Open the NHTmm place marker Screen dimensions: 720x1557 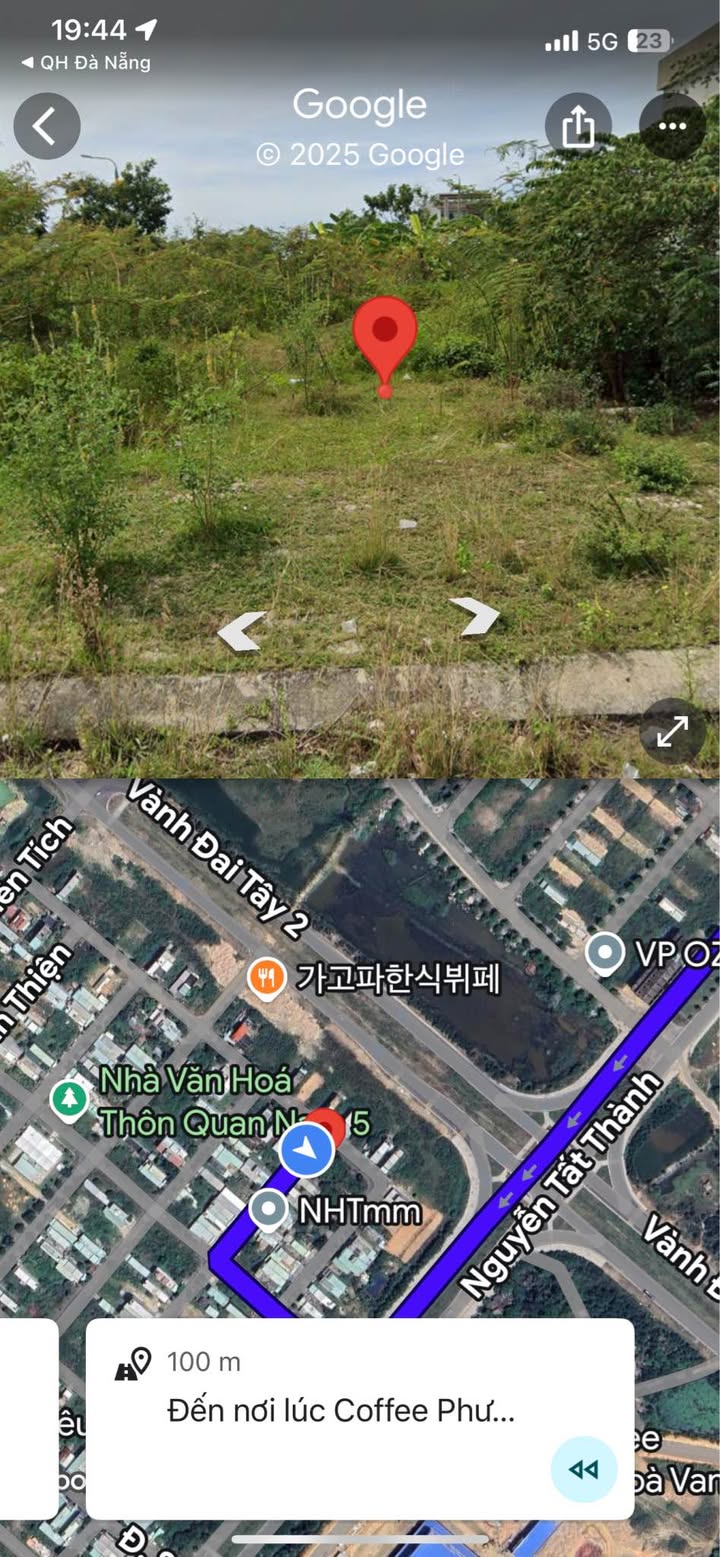pyautogui.click(x=268, y=1210)
